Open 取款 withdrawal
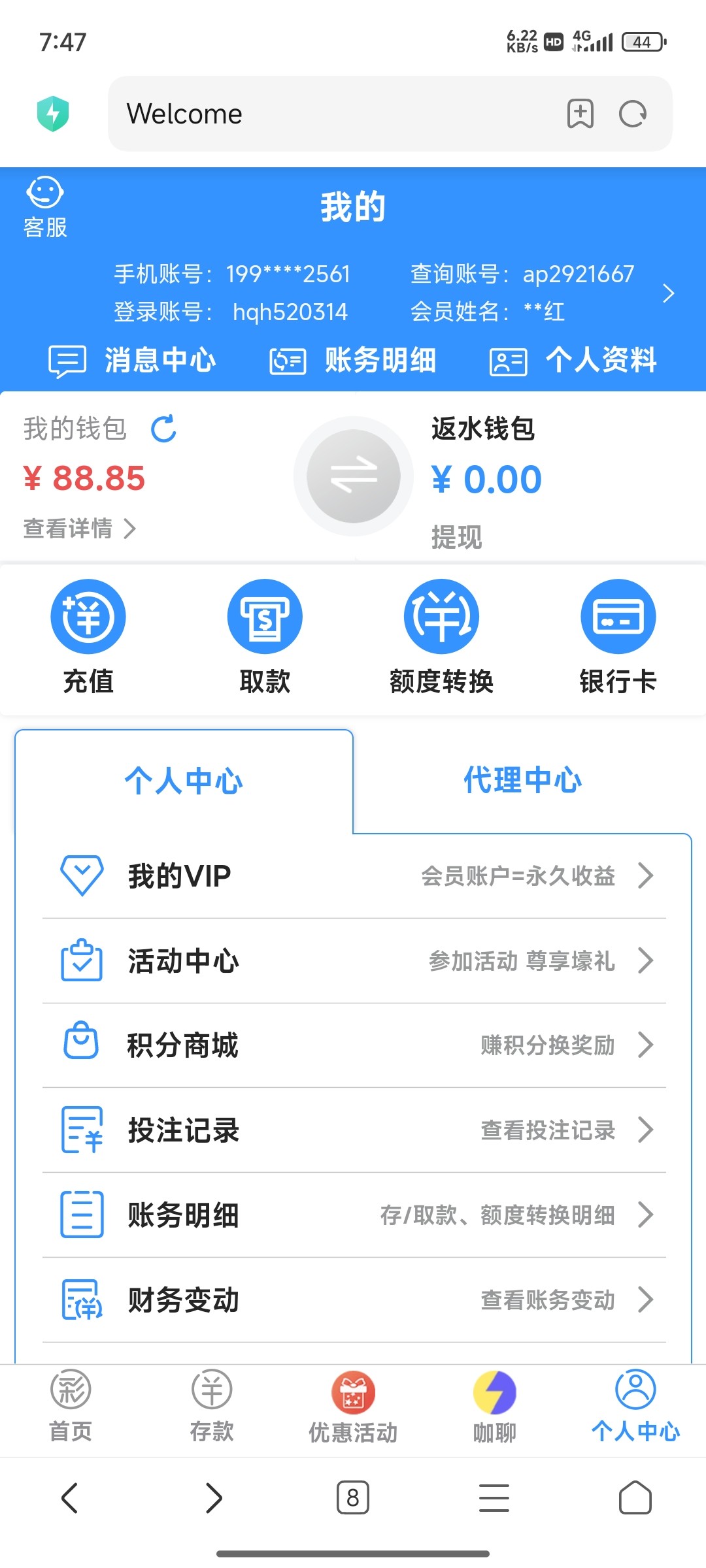706x1568 pixels. coord(265,637)
